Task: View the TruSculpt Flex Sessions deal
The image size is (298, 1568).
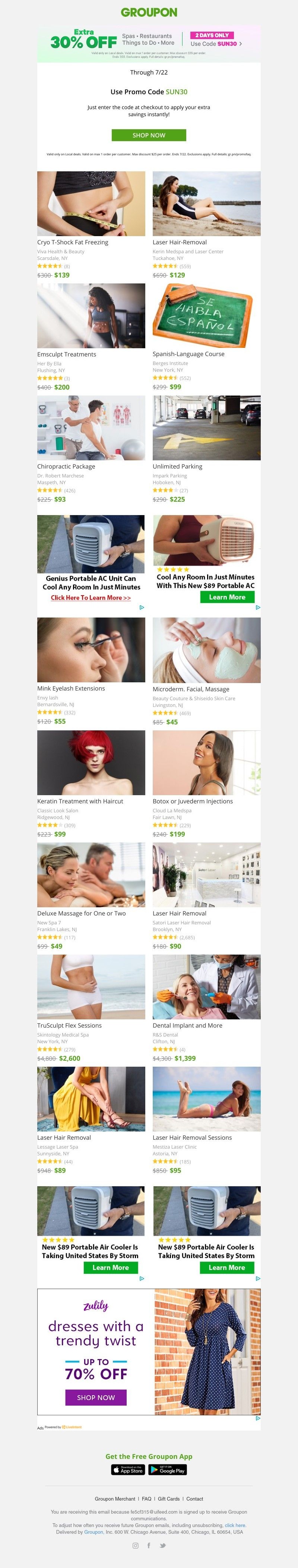Action: (x=91, y=986)
